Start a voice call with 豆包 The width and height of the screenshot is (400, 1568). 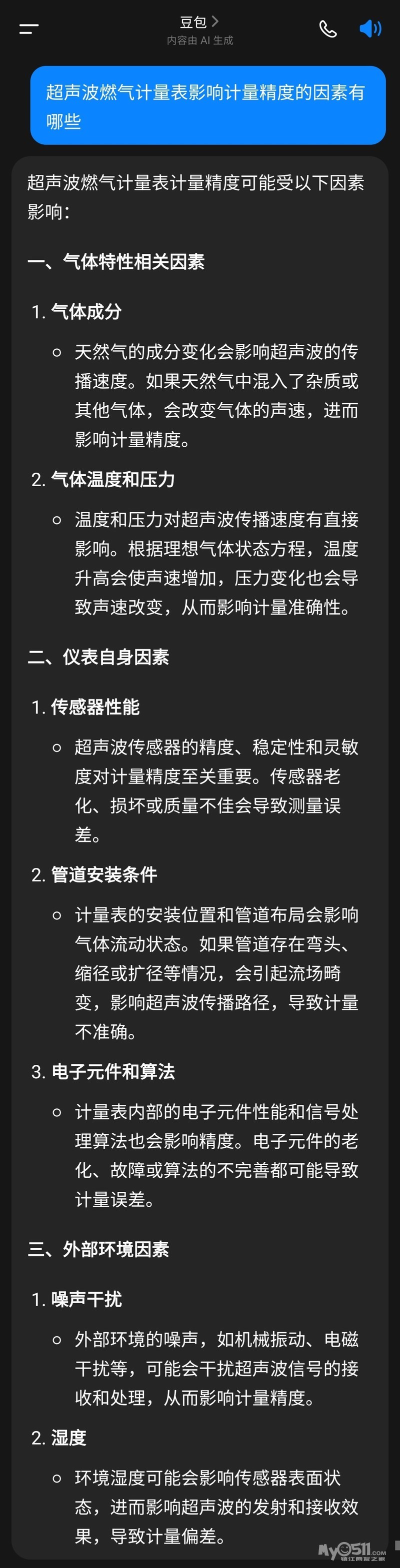pos(328,28)
